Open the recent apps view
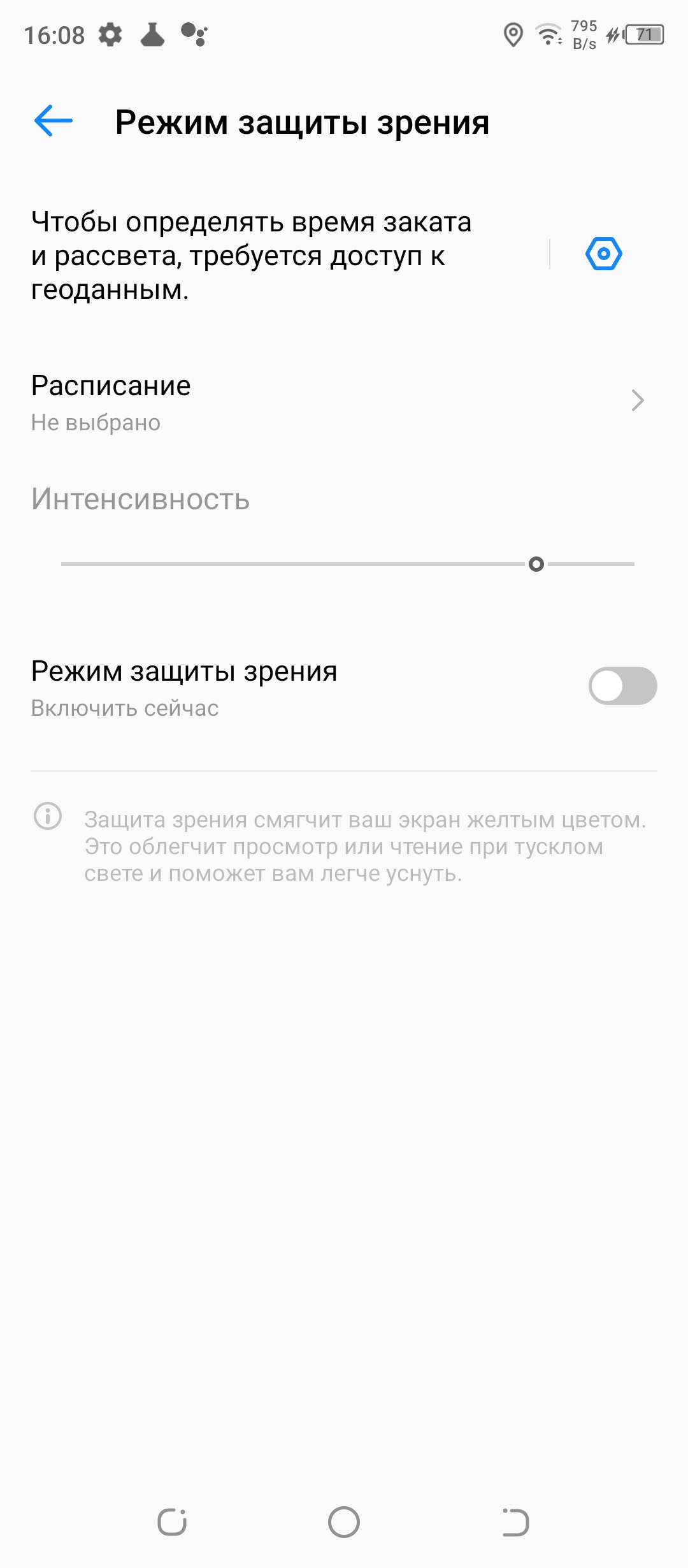 click(172, 1522)
